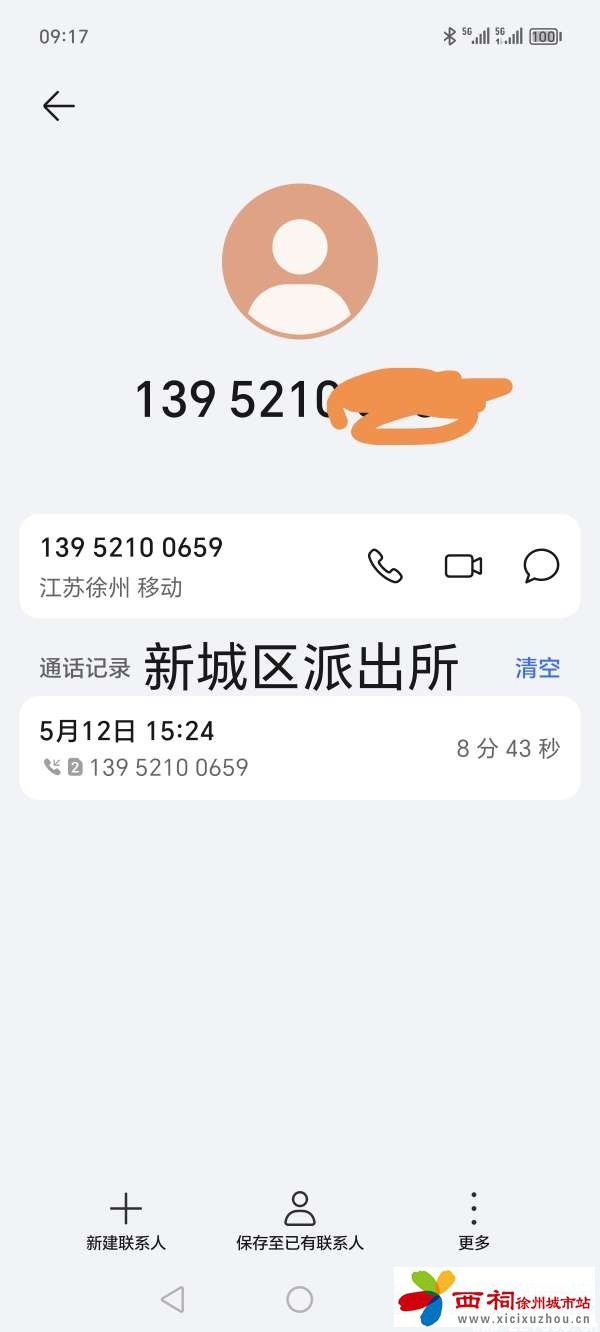The image size is (600, 1332).
Task: Tap the system back navigation button
Action: (x=172, y=1299)
